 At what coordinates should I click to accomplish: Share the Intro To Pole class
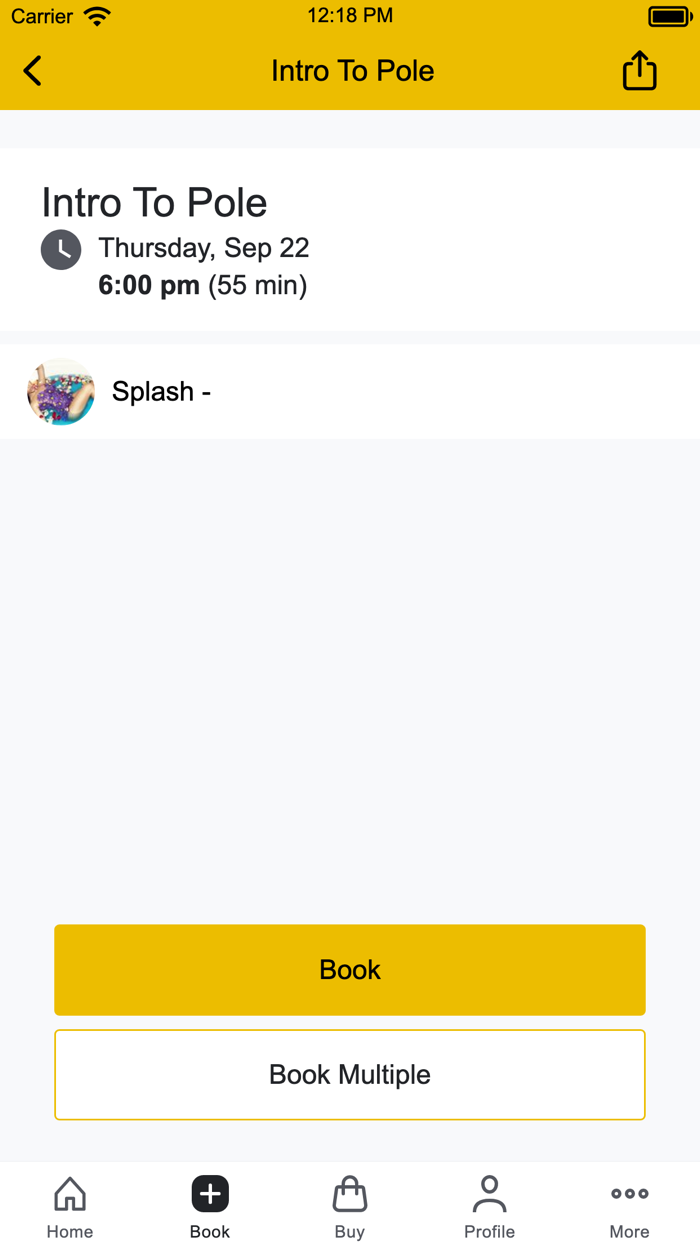640,71
